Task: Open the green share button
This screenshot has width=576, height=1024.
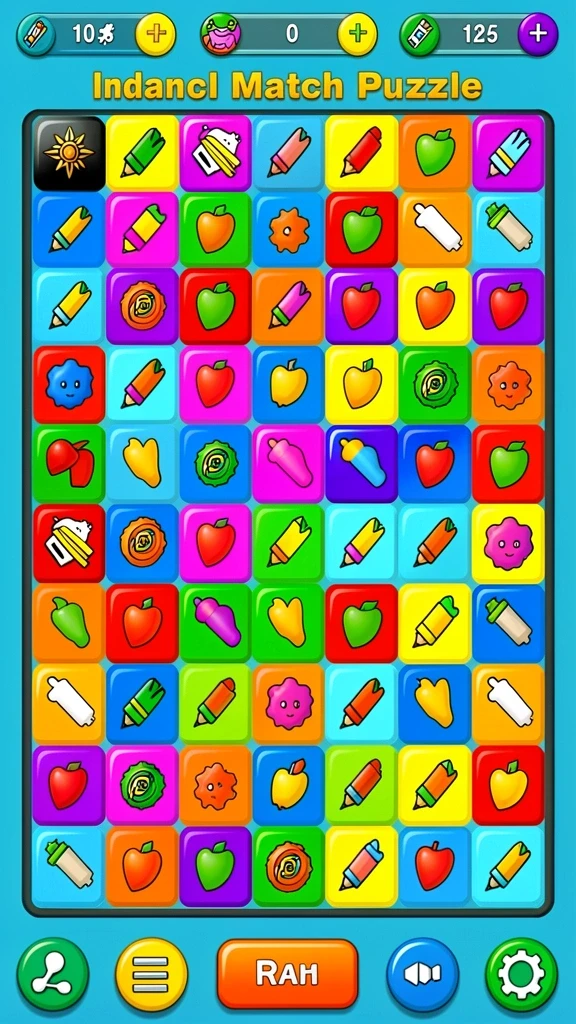Action: [53, 974]
